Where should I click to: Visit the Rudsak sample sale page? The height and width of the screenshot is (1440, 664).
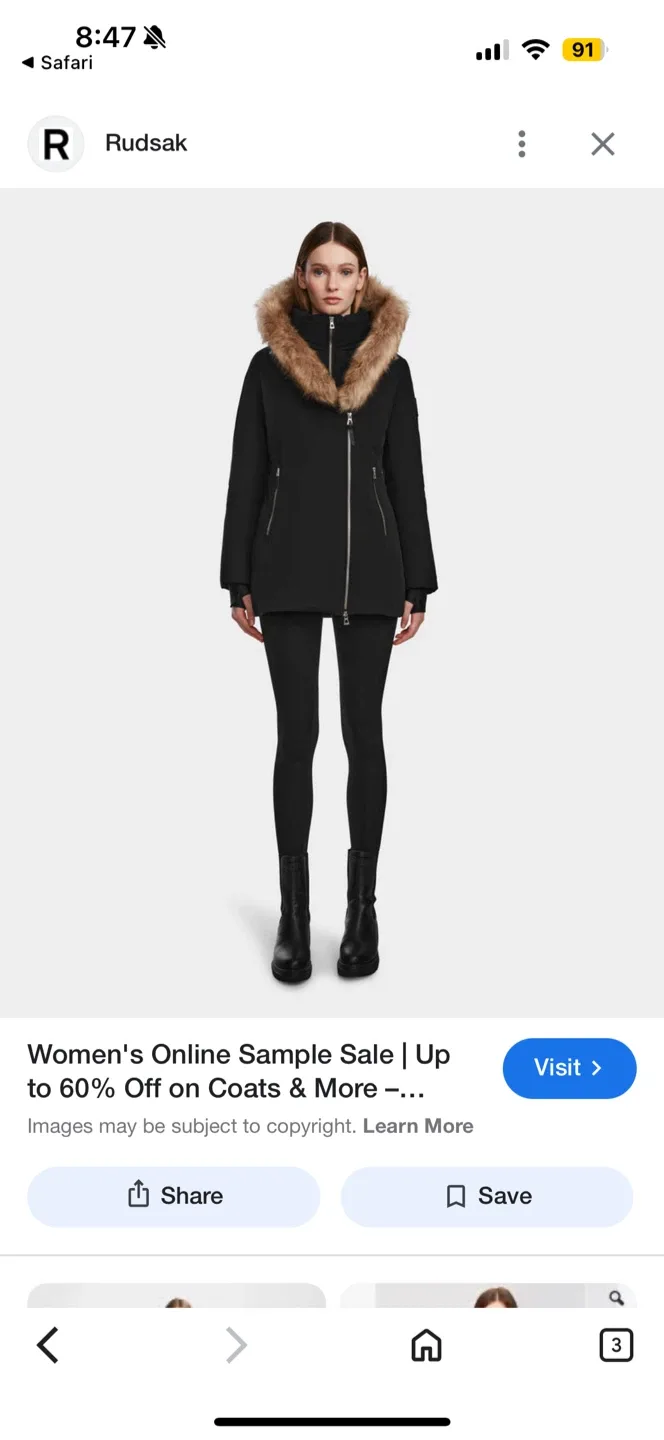568,1068
